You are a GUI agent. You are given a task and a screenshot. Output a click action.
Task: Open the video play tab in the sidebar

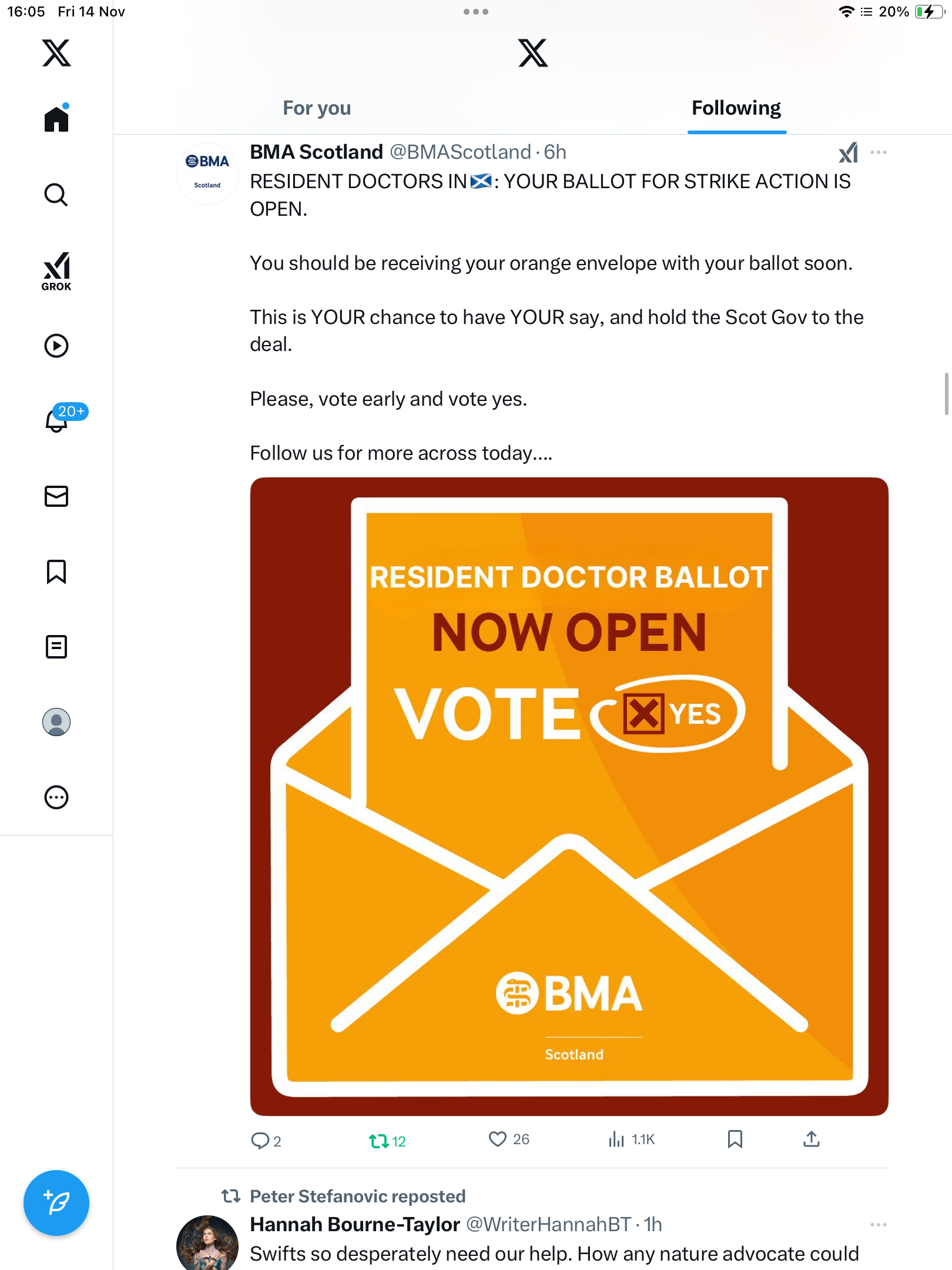pos(56,346)
